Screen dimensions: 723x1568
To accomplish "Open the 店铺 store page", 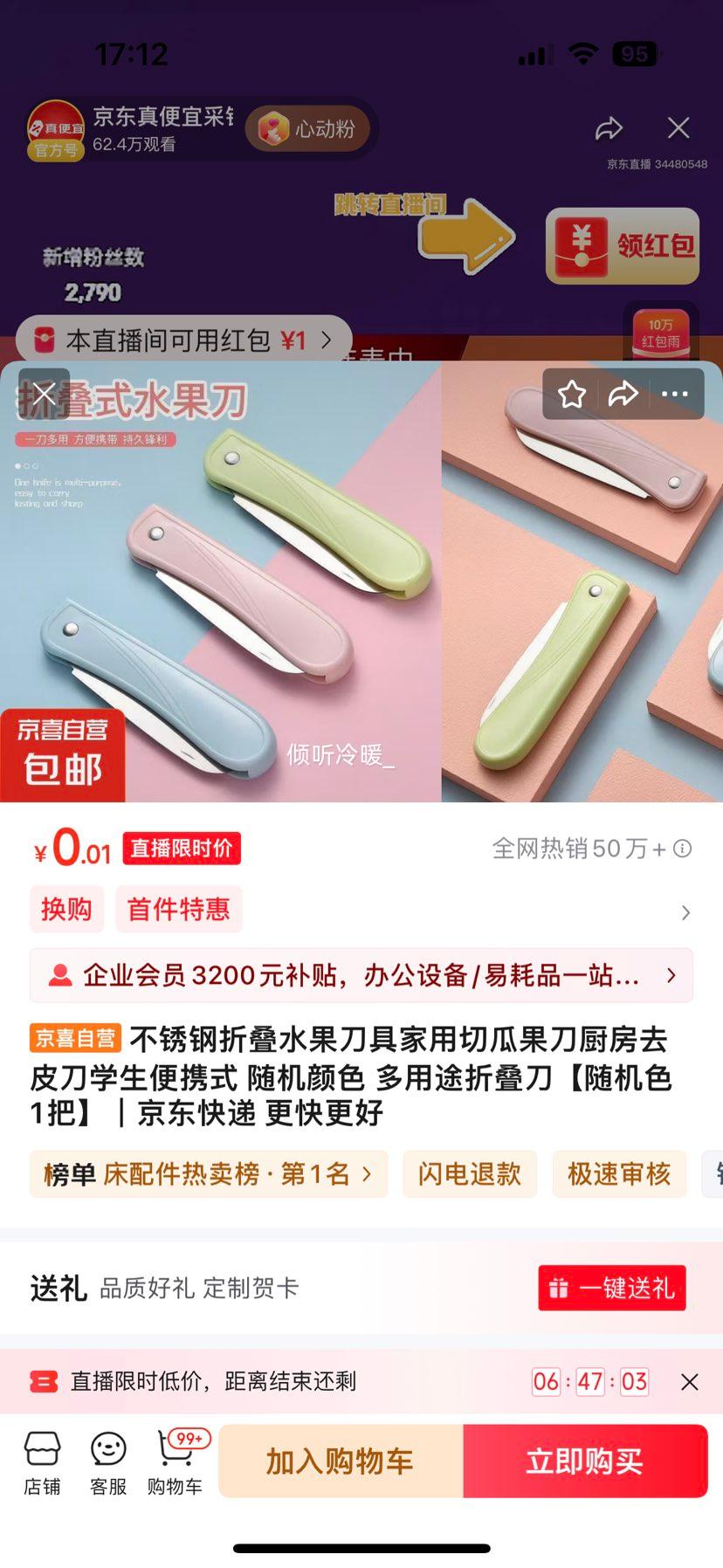I will coord(42,1463).
